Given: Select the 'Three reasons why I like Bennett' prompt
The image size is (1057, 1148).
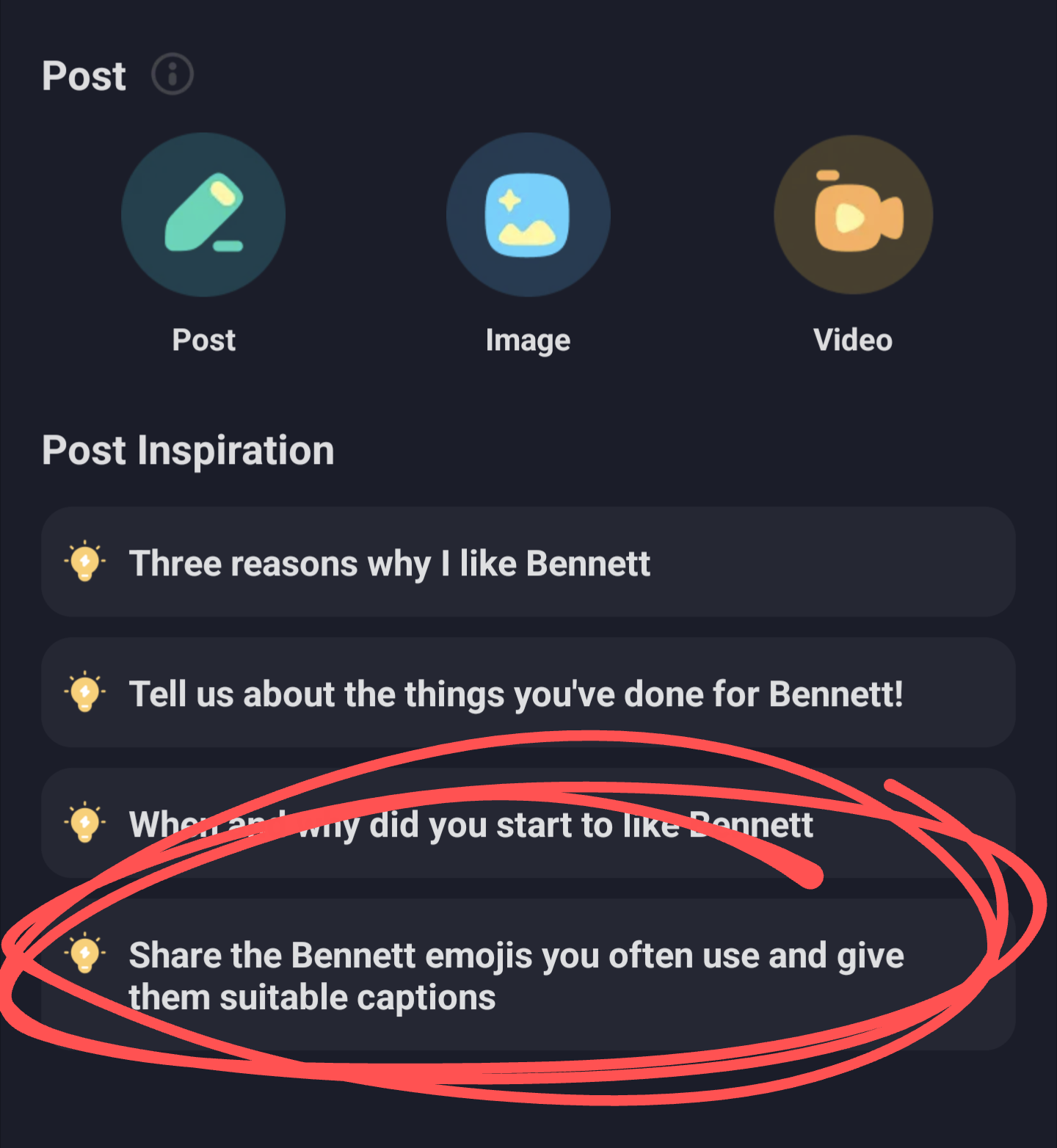Looking at the screenshot, I should tap(391, 562).
